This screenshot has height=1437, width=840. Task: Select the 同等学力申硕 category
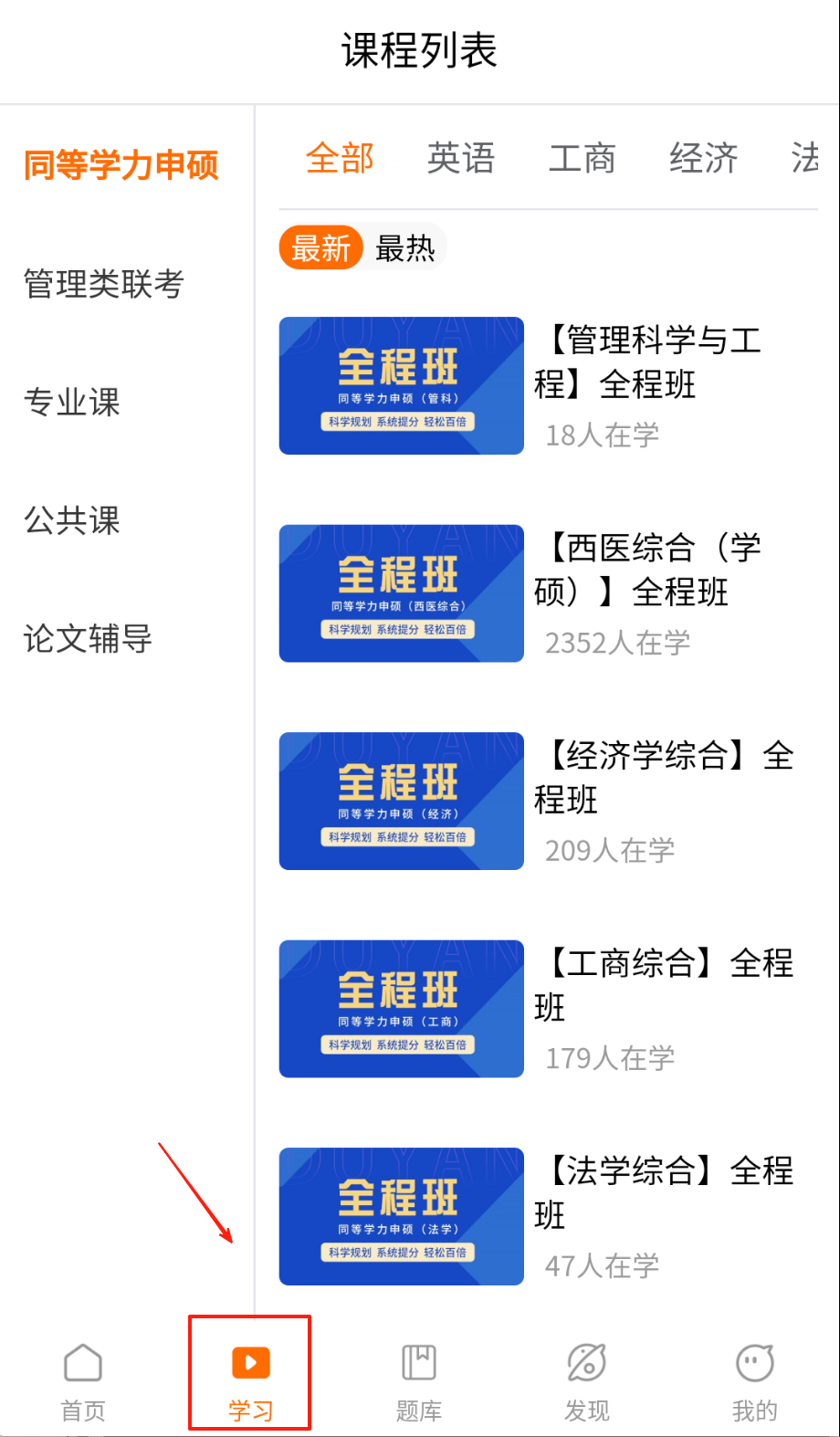pos(121,165)
